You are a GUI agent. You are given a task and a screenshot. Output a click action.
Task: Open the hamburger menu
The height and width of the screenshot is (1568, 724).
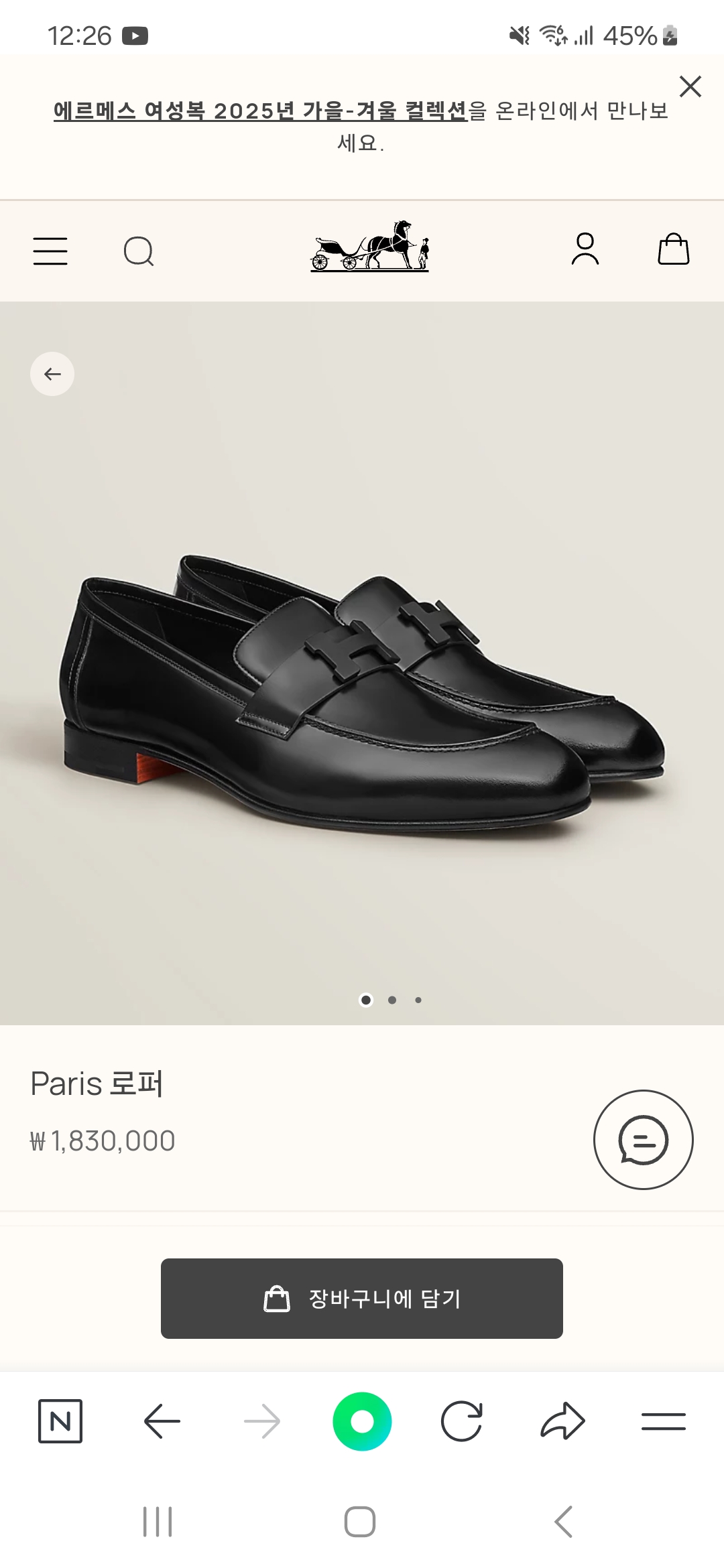coord(50,251)
